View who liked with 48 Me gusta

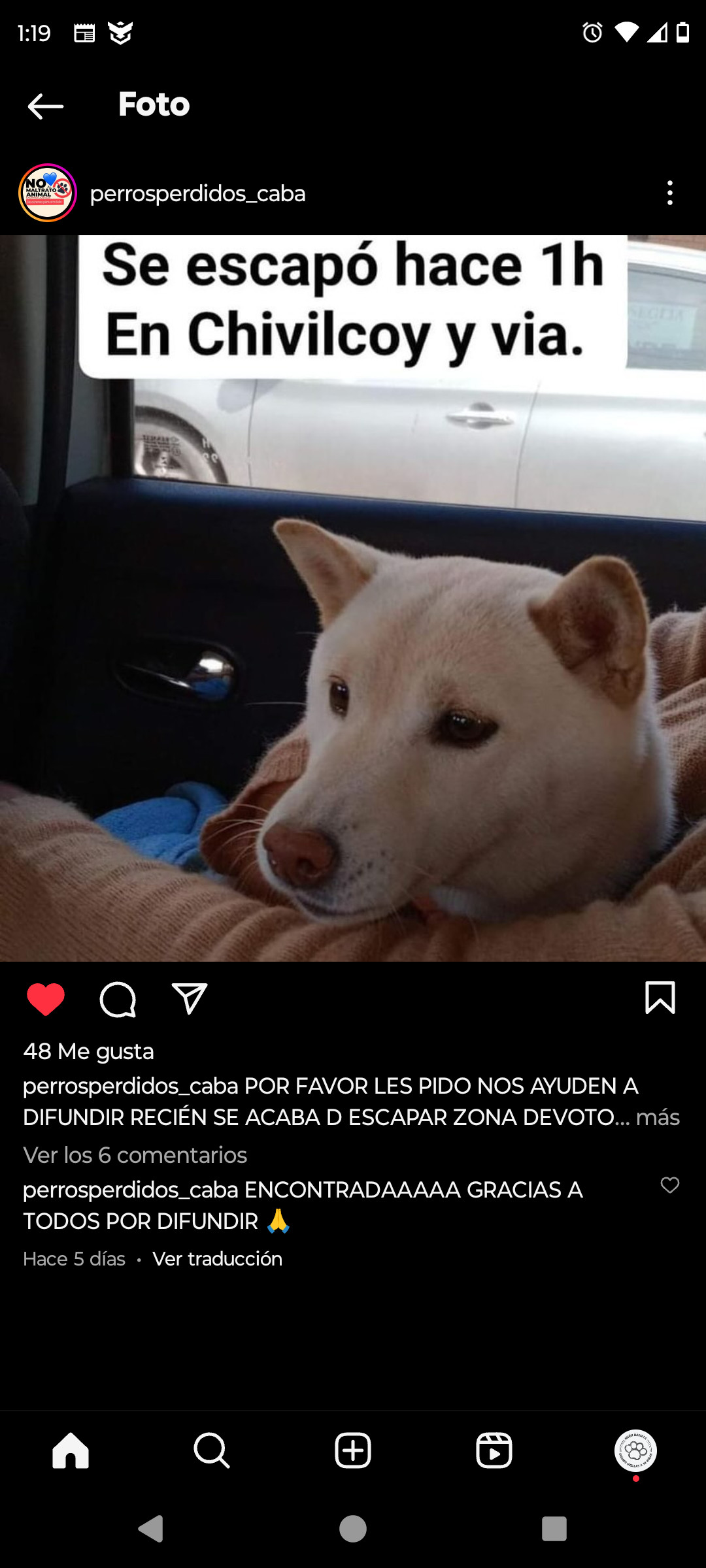[x=88, y=1051]
